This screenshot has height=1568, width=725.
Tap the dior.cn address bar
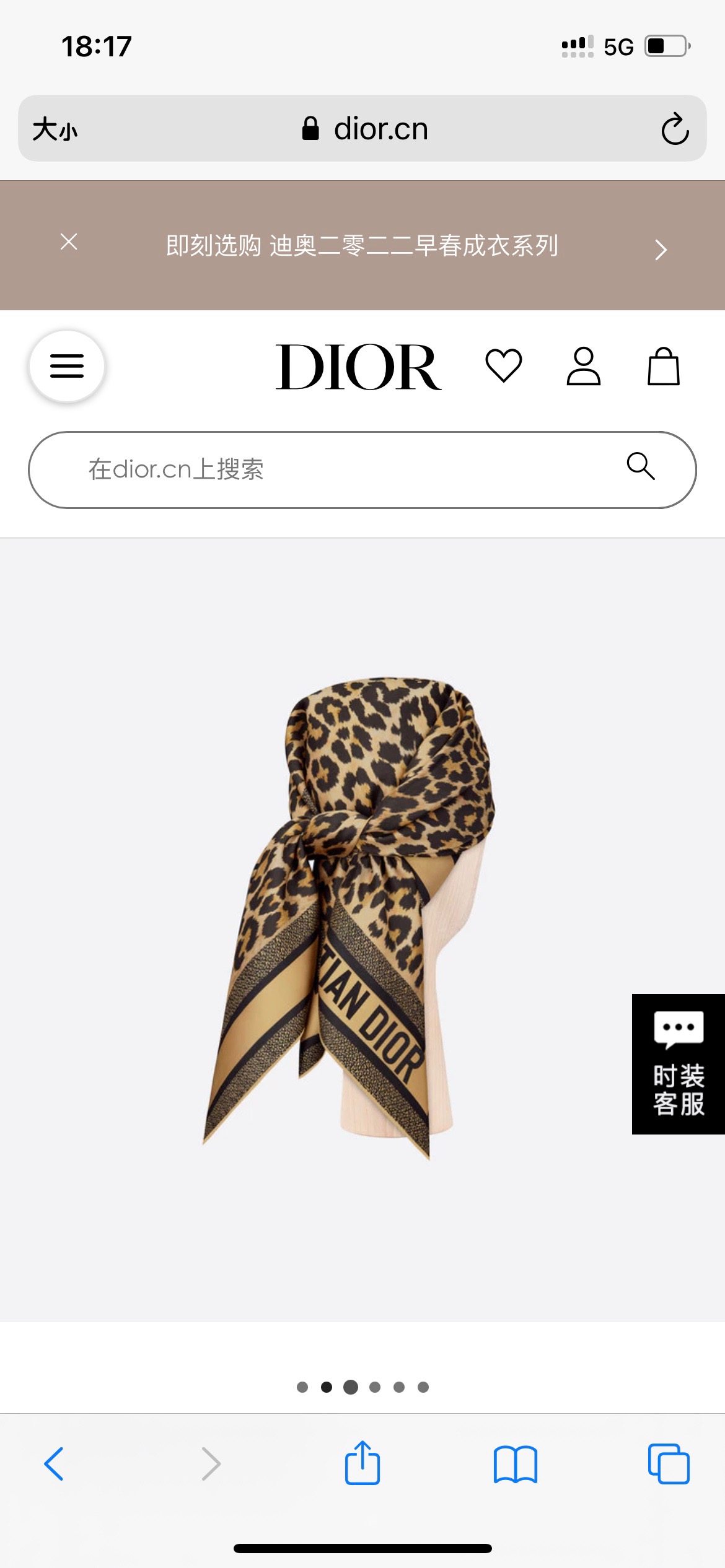click(x=366, y=129)
